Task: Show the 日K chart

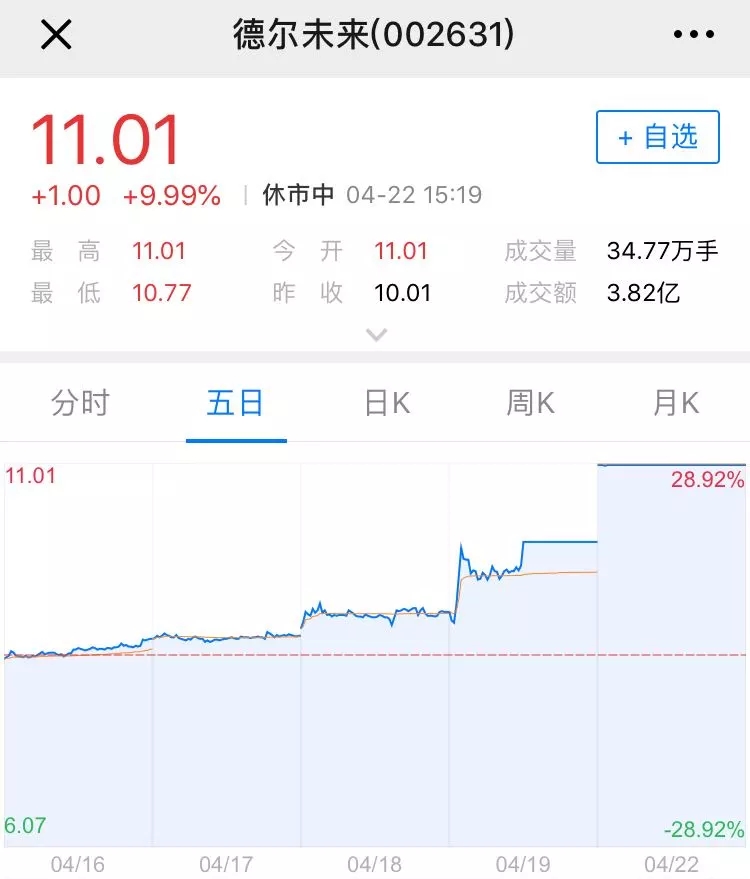Action: [387, 403]
